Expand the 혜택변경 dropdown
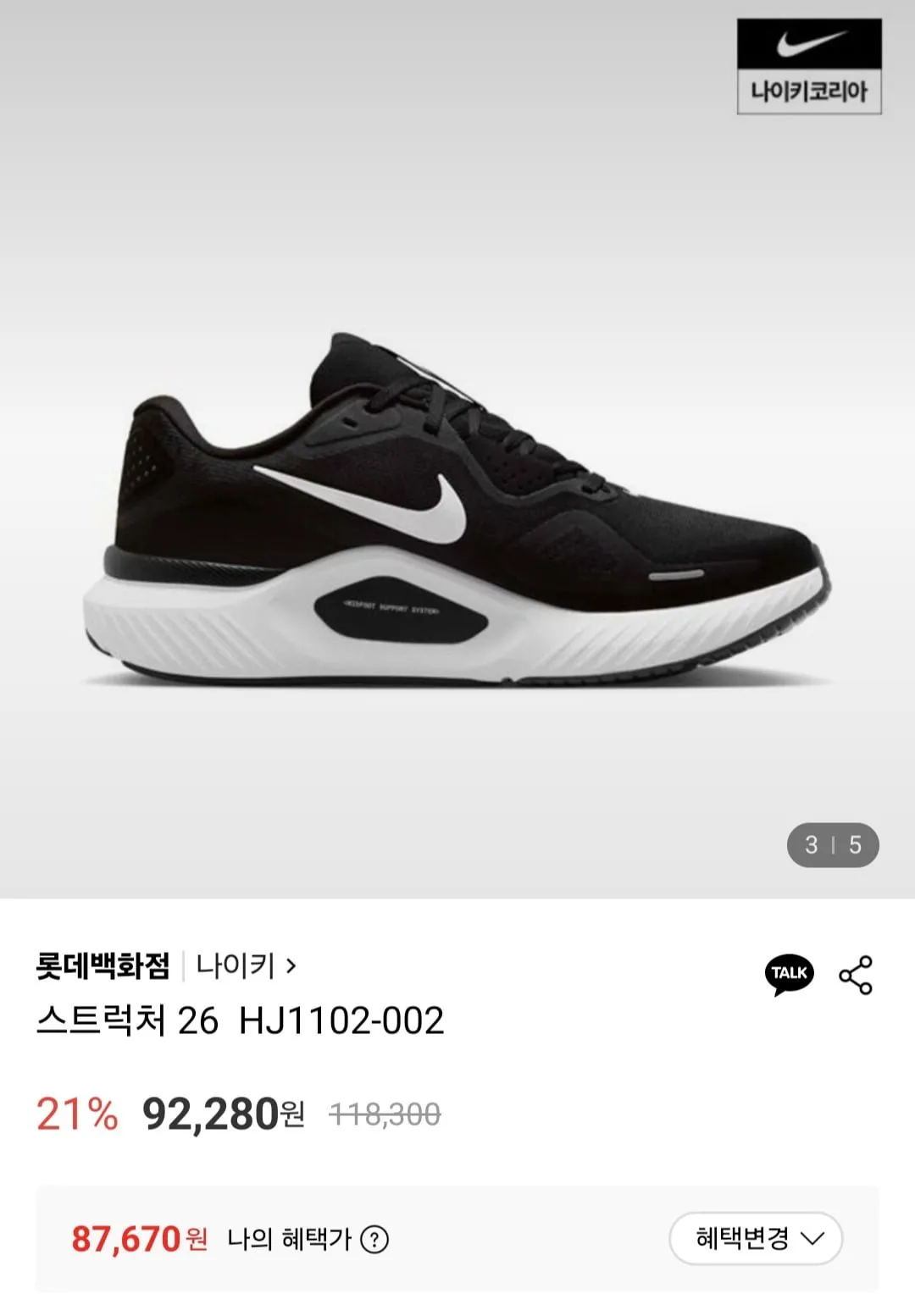The image size is (915, 1316). [x=756, y=1238]
